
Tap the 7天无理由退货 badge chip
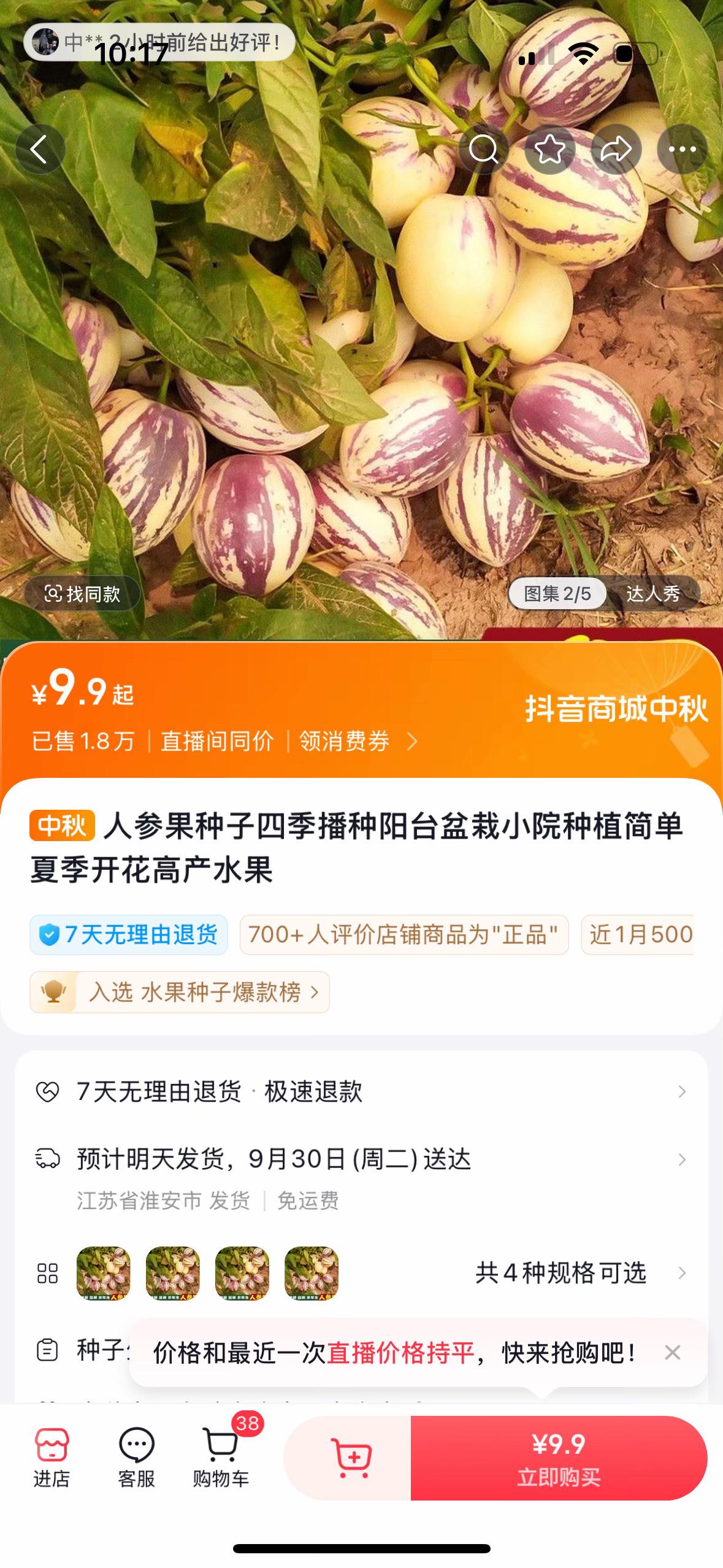click(129, 935)
